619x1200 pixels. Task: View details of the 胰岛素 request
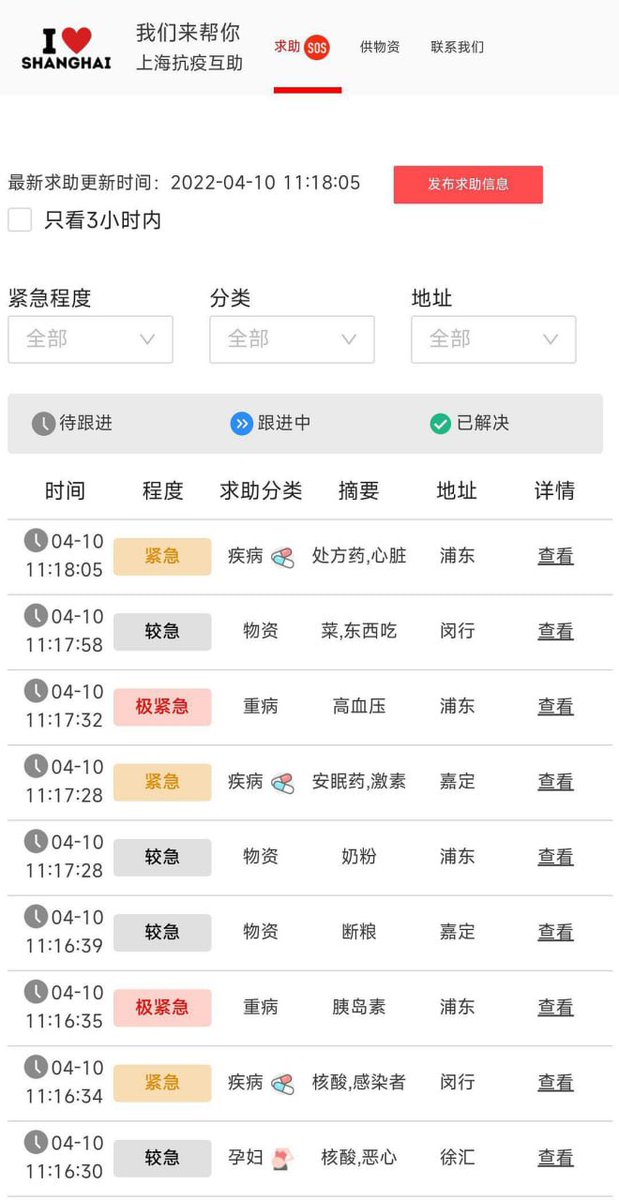click(555, 1007)
